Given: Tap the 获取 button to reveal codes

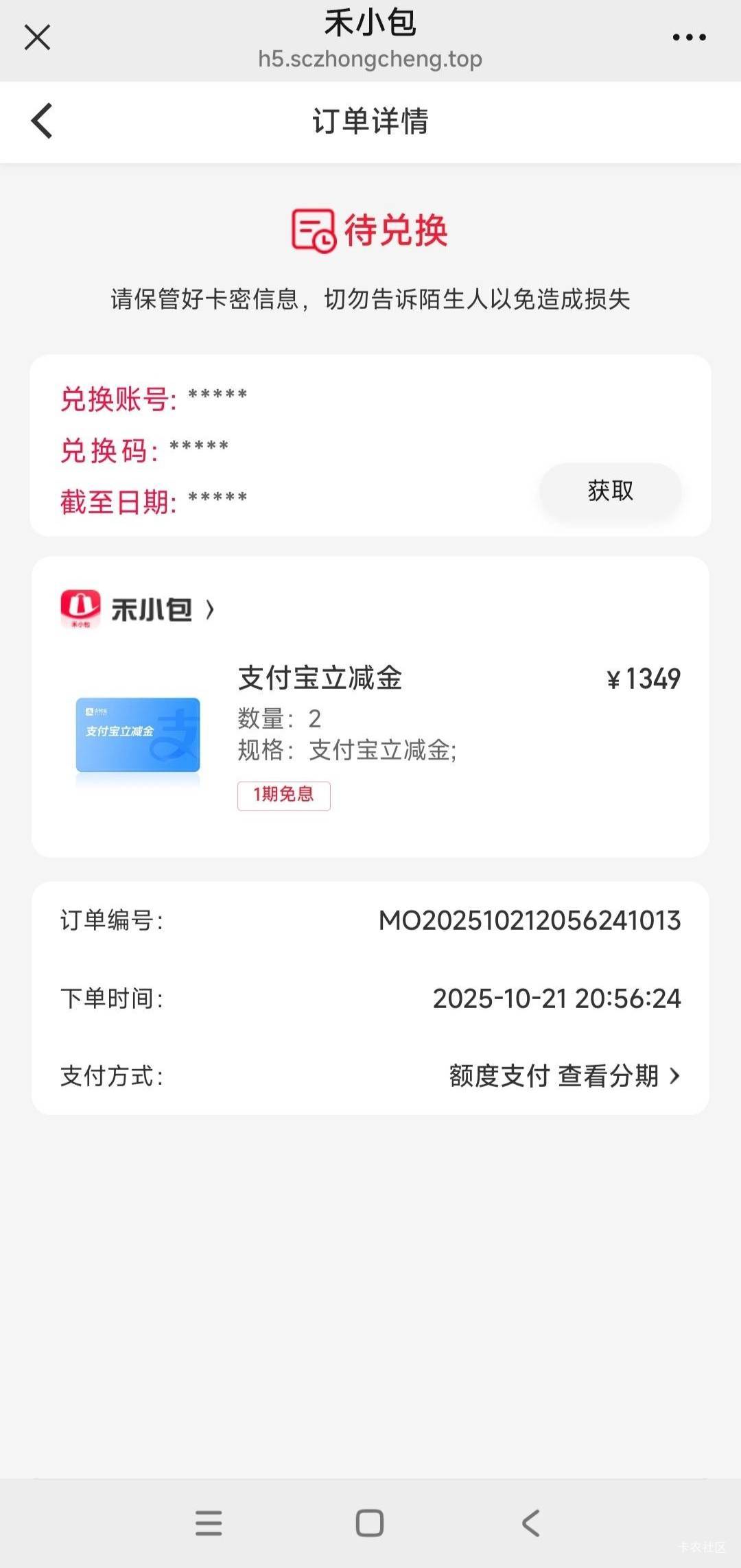Looking at the screenshot, I should (x=610, y=490).
